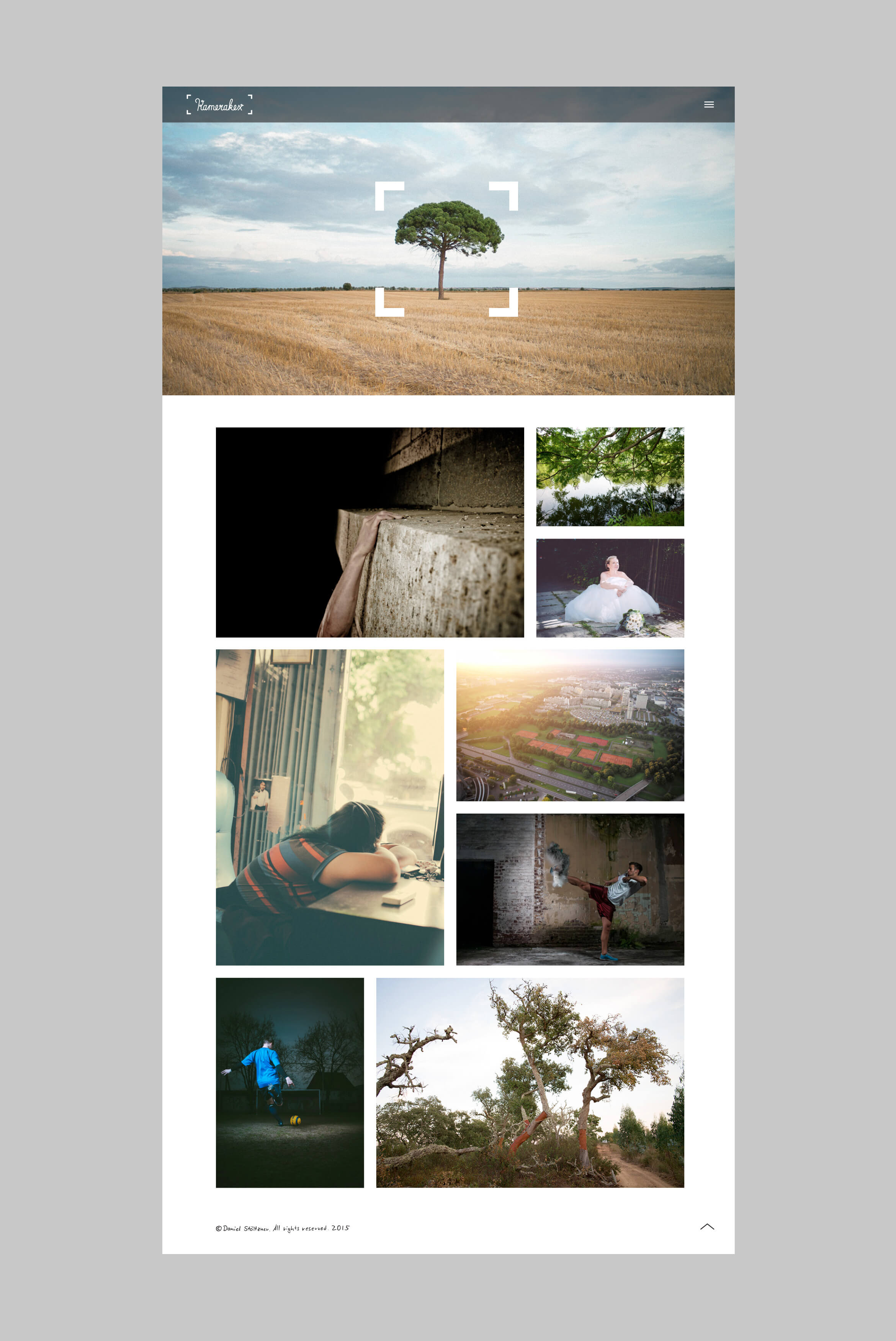
Task: View the night soccer player in blue photo
Action: click(x=290, y=1082)
